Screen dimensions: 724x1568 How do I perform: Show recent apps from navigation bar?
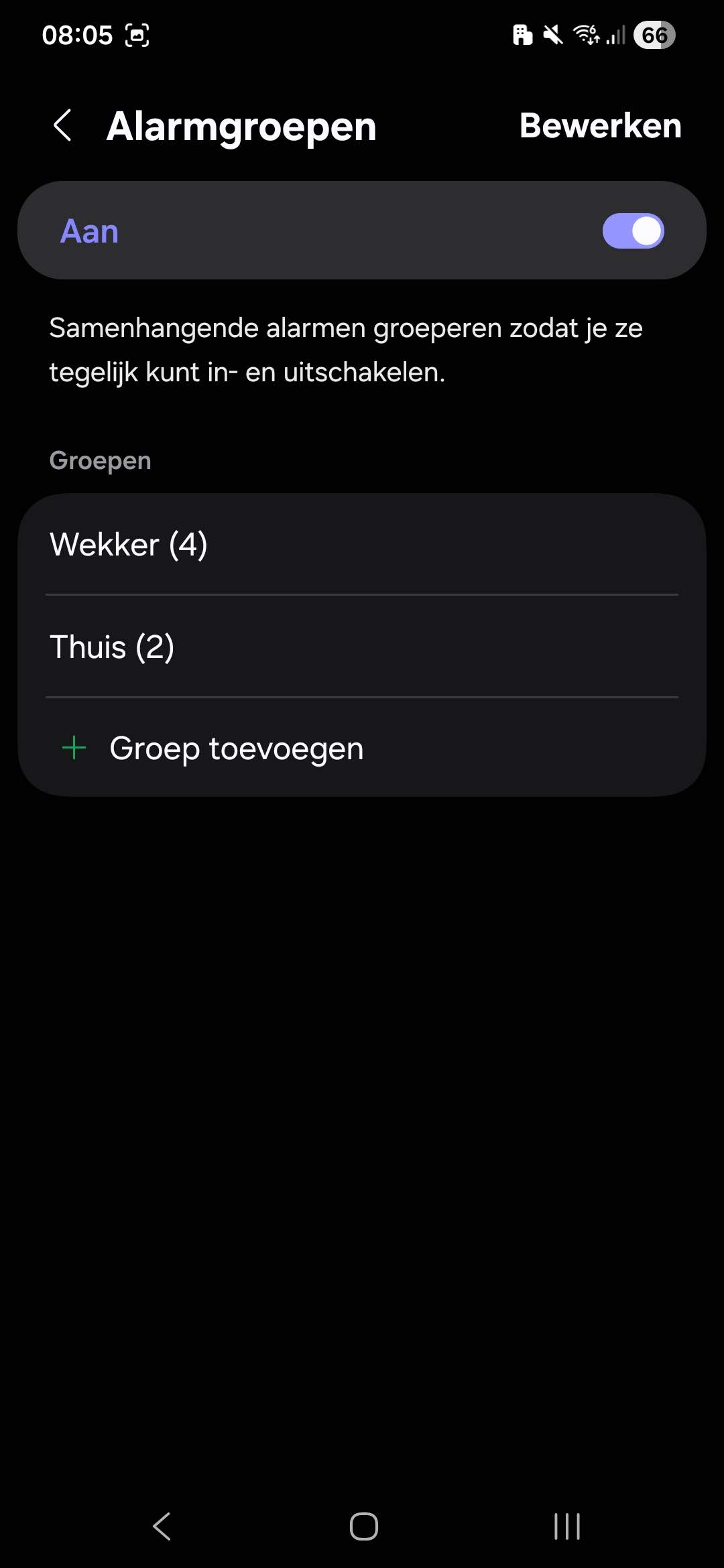coord(566,1526)
